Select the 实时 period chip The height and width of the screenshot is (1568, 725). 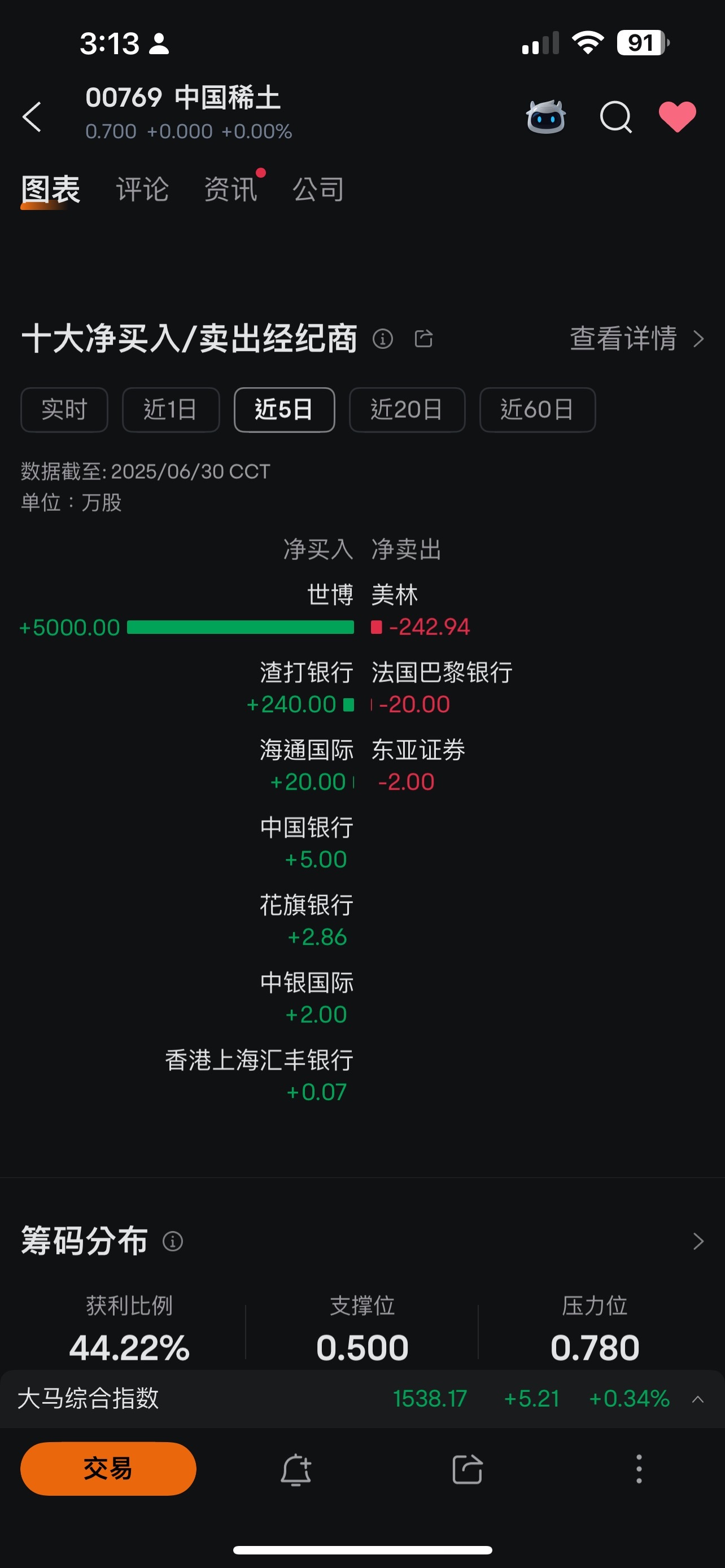(x=64, y=410)
